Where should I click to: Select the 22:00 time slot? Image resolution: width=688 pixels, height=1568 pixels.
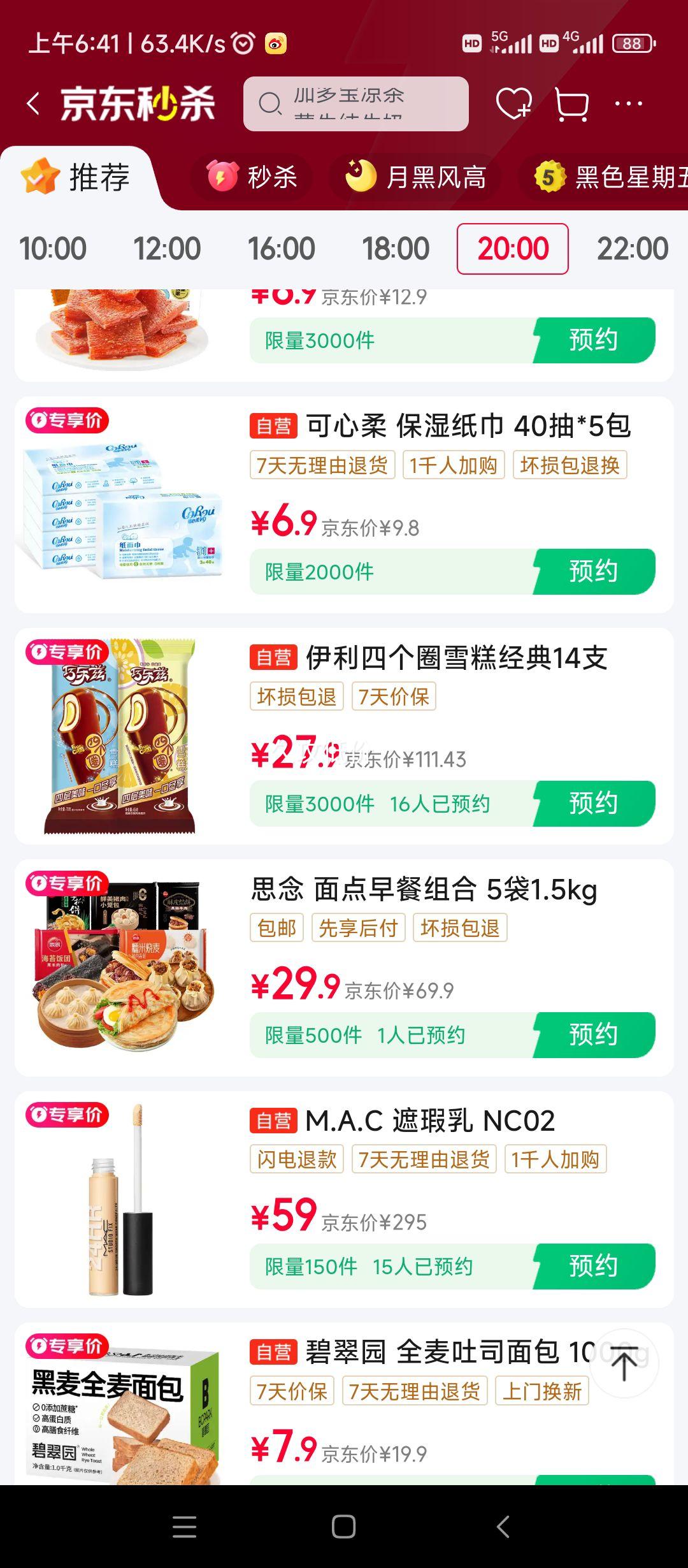[633, 249]
